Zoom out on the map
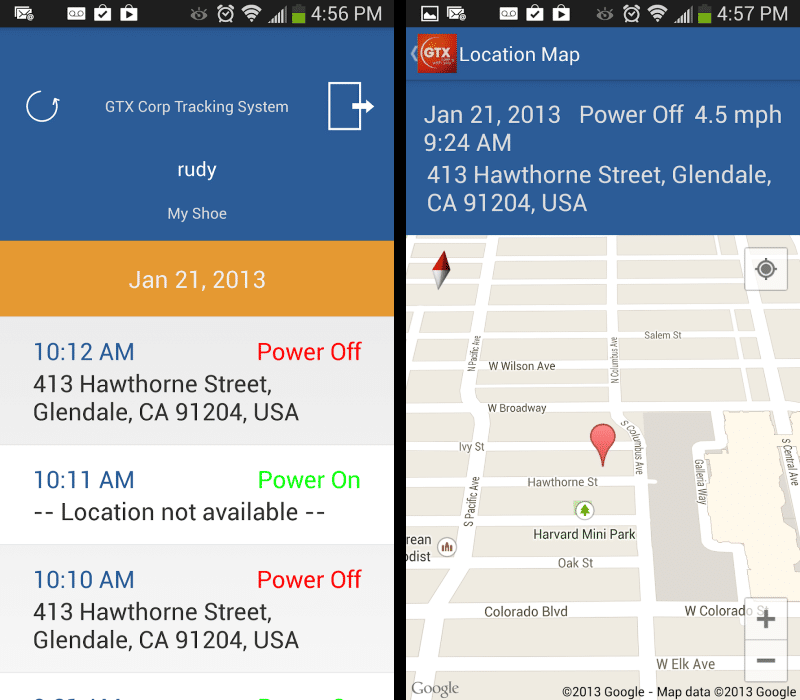The width and height of the screenshot is (800, 700). pyautogui.click(x=766, y=661)
